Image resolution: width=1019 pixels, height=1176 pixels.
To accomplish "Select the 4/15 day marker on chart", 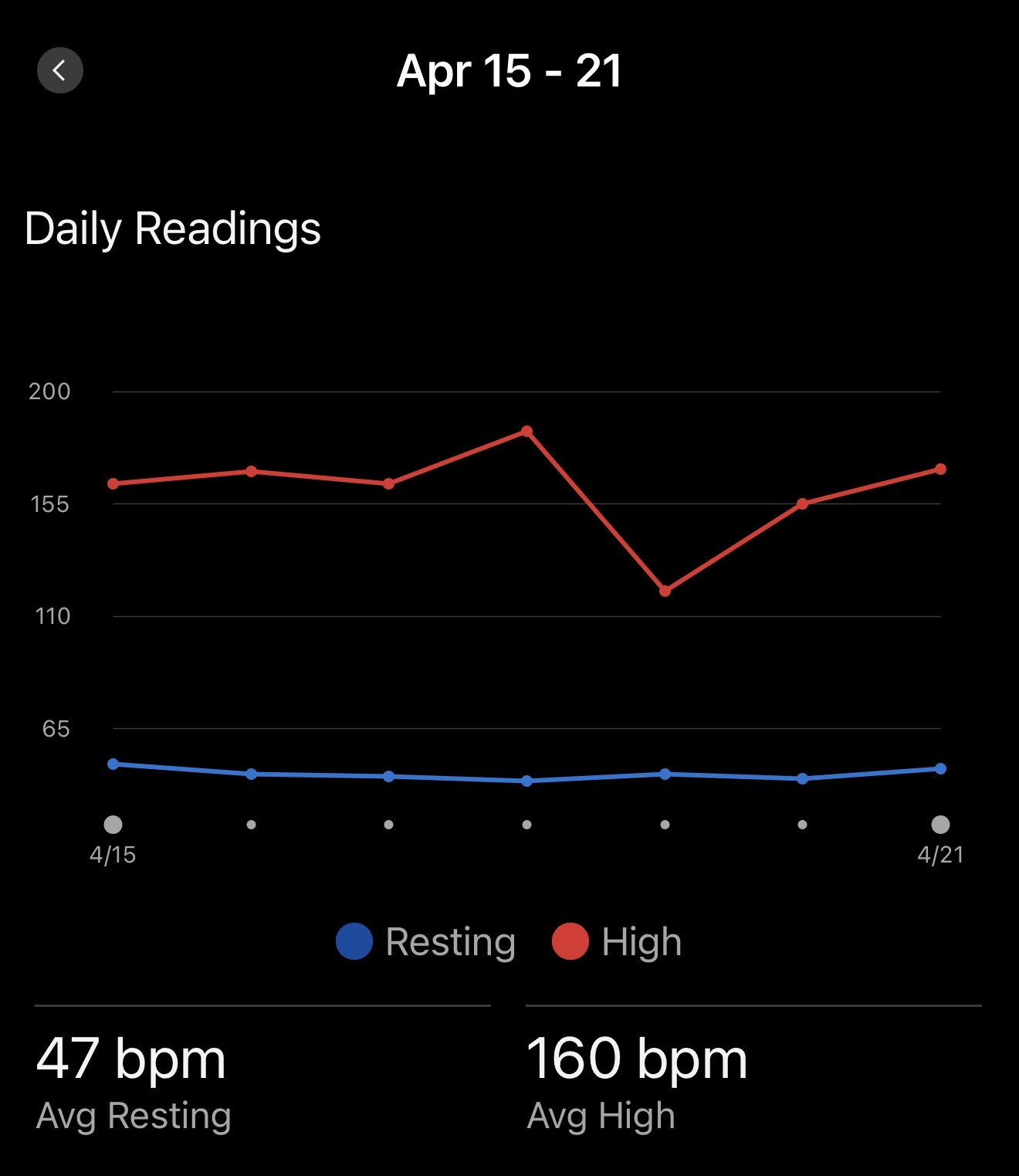I will point(113,825).
